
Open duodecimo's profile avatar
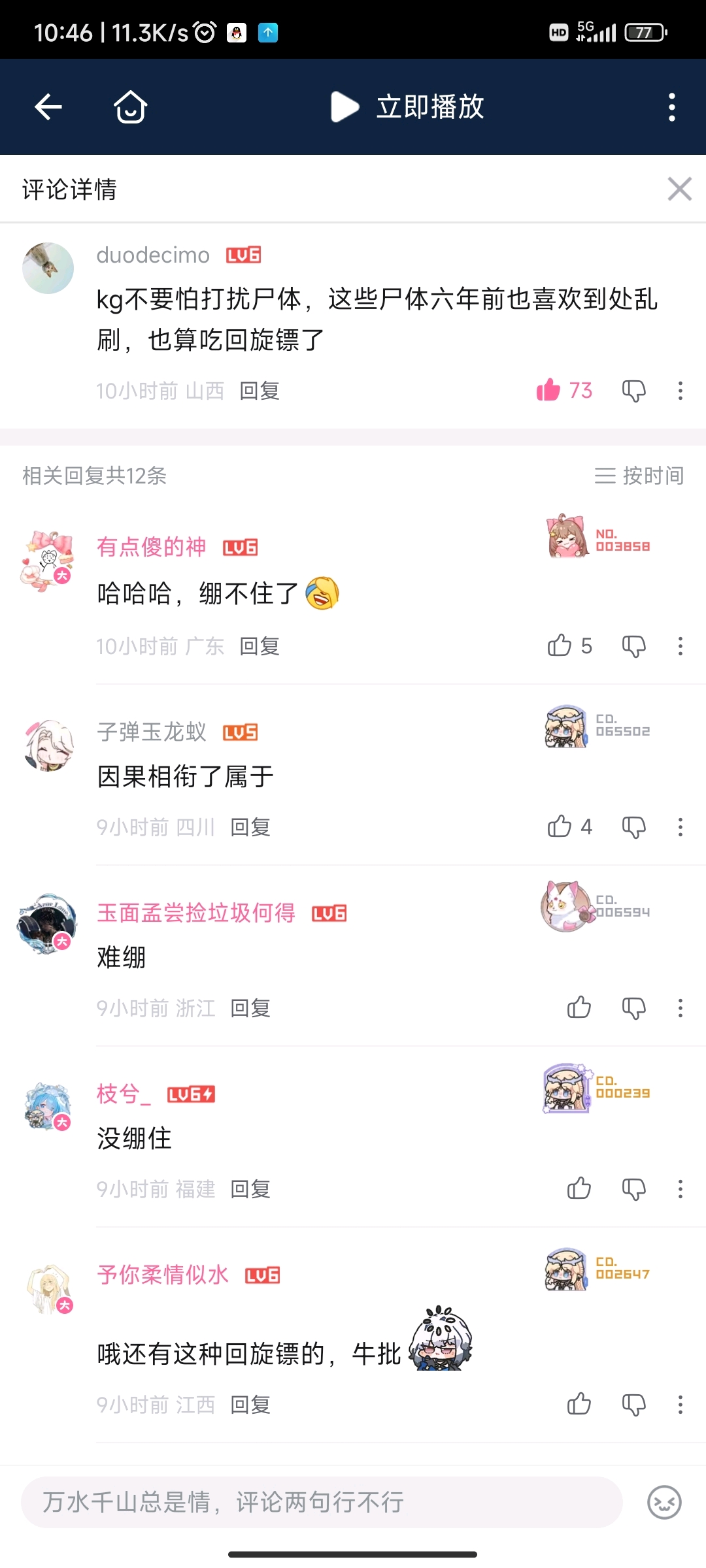(48, 268)
